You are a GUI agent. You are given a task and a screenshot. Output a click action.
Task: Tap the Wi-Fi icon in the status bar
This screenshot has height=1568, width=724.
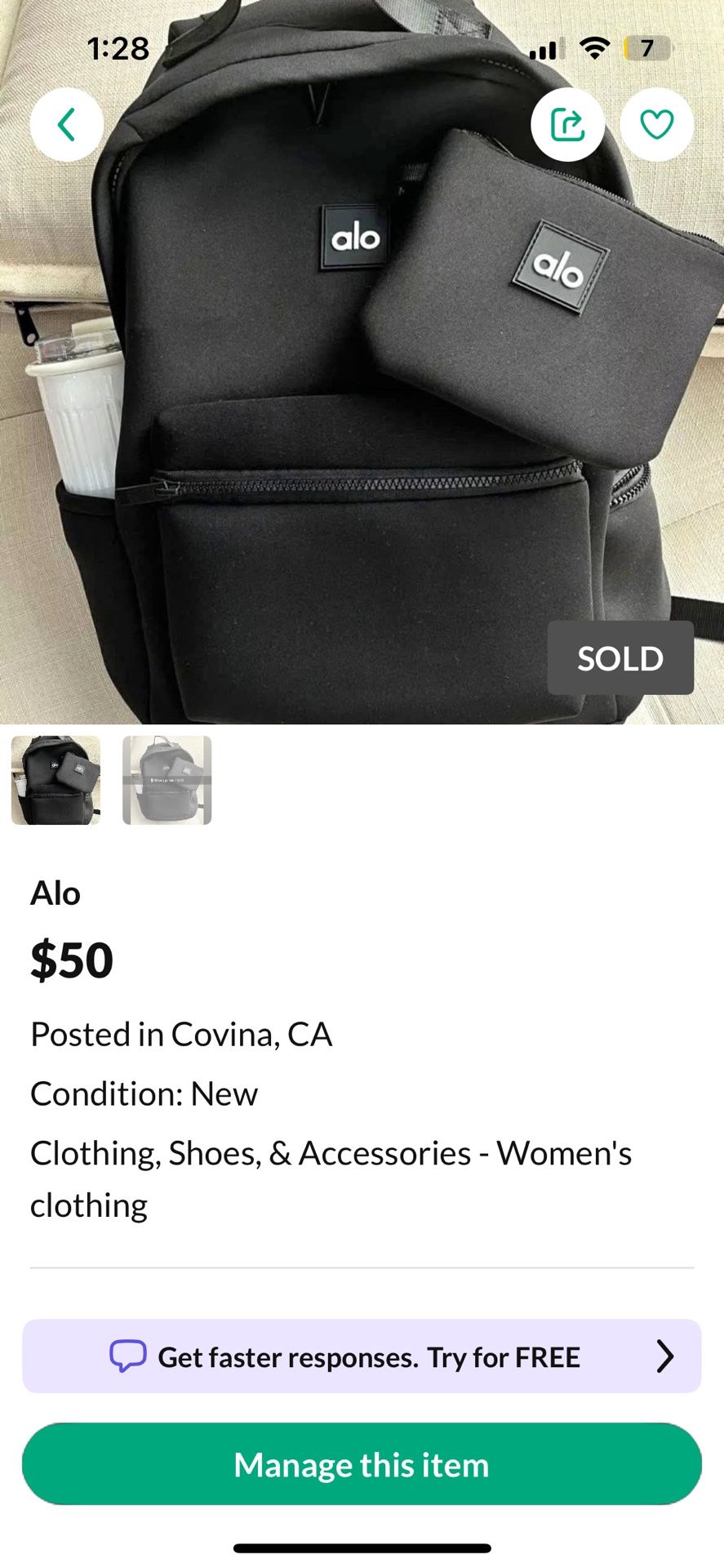pos(595,47)
